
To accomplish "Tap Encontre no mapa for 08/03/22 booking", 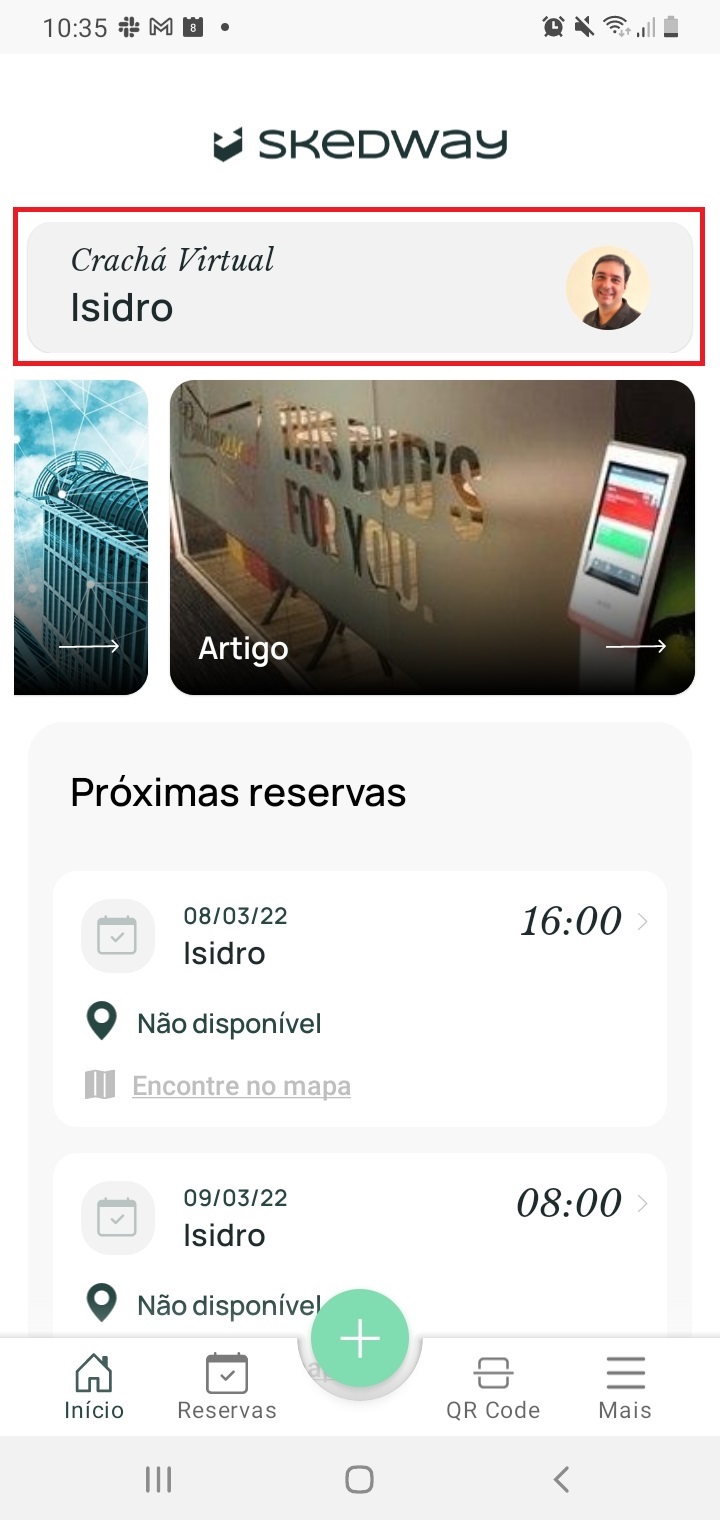I will (241, 1086).
